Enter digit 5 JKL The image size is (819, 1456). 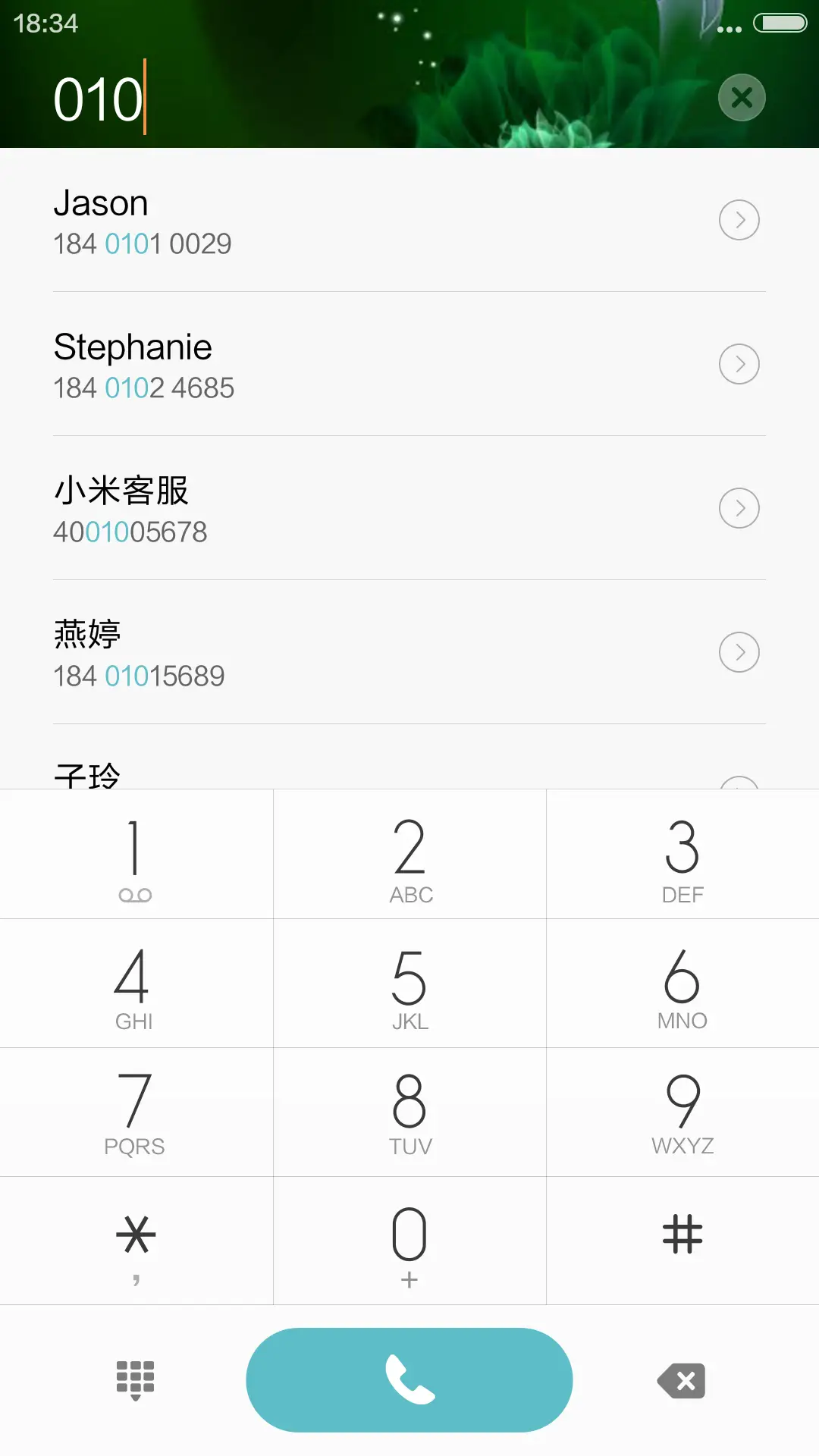[409, 984]
